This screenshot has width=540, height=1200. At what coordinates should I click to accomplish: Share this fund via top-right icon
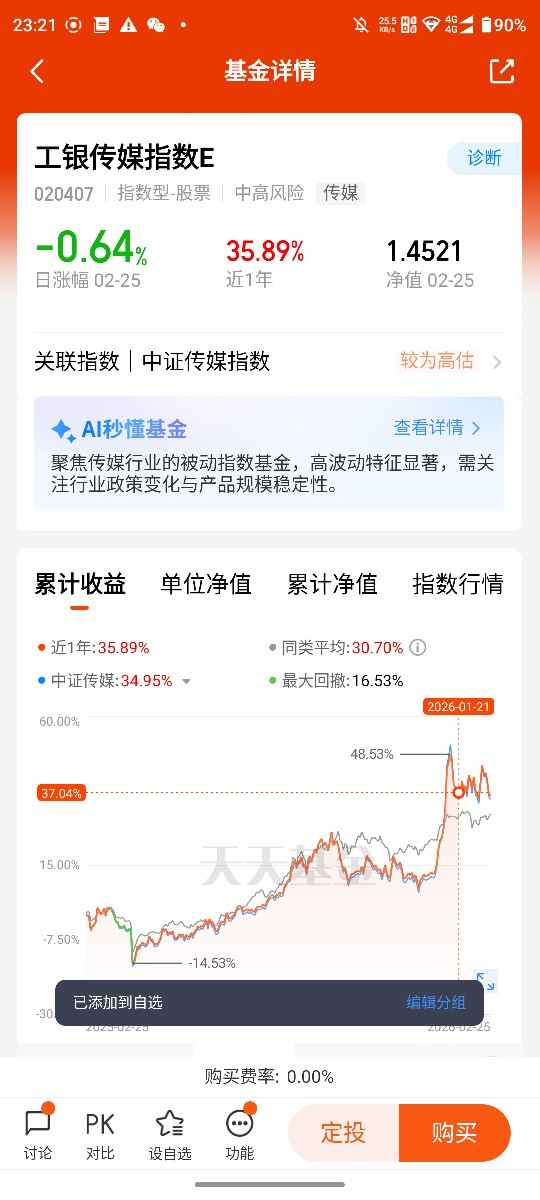(x=501, y=71)
